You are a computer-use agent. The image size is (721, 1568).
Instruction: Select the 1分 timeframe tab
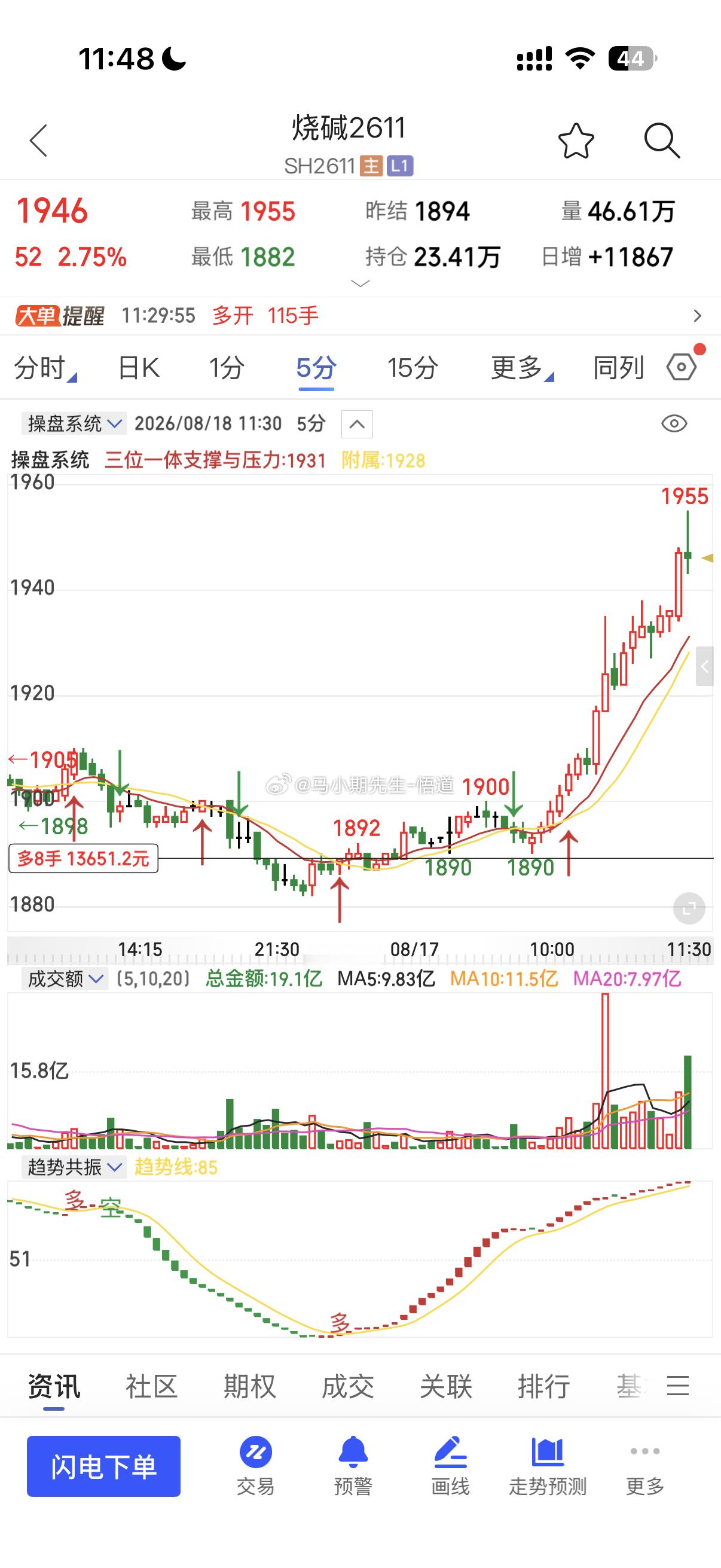227,368
